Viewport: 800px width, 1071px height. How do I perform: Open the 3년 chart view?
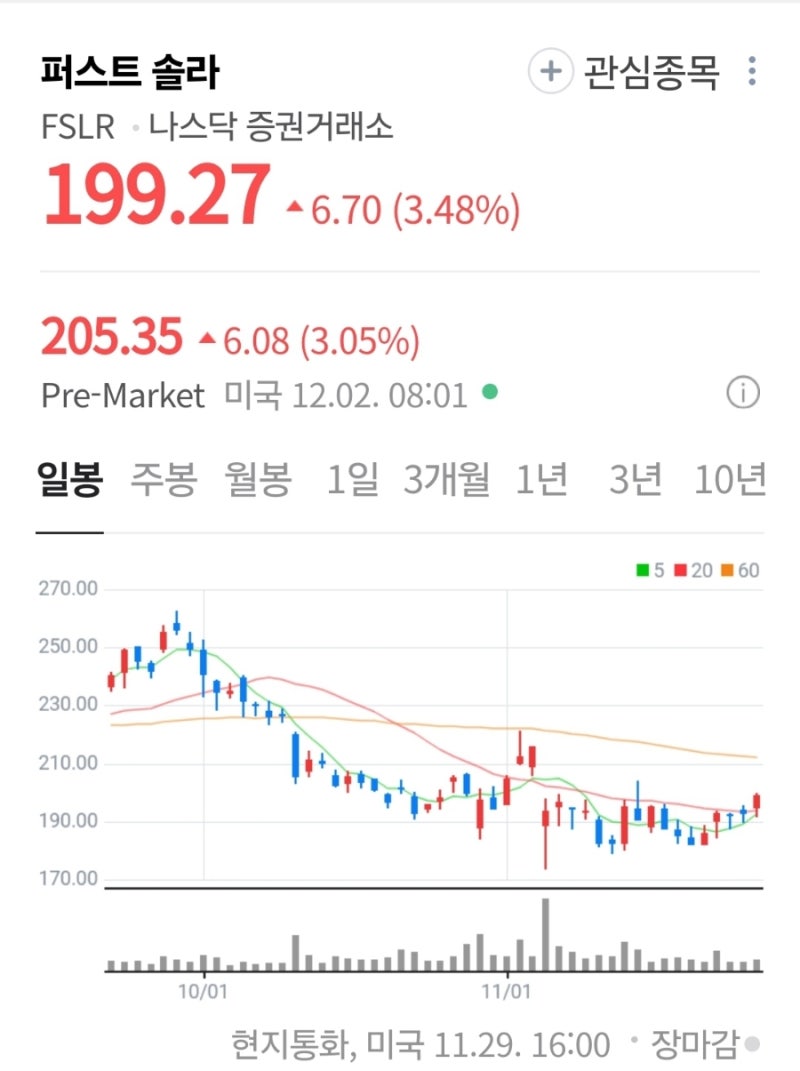(x=634, y=480)
